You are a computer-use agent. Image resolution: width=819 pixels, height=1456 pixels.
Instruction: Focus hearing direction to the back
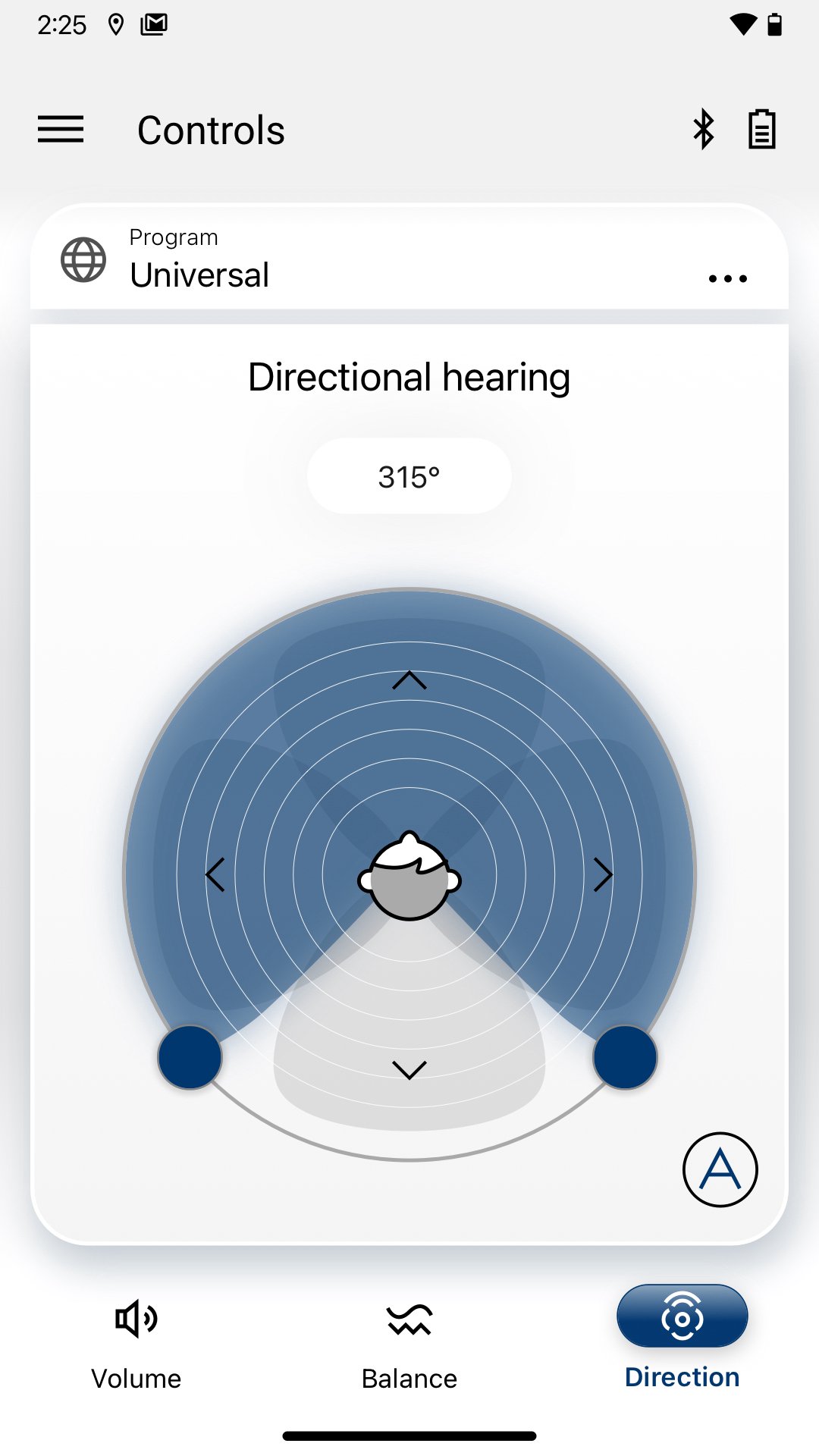409,1069
